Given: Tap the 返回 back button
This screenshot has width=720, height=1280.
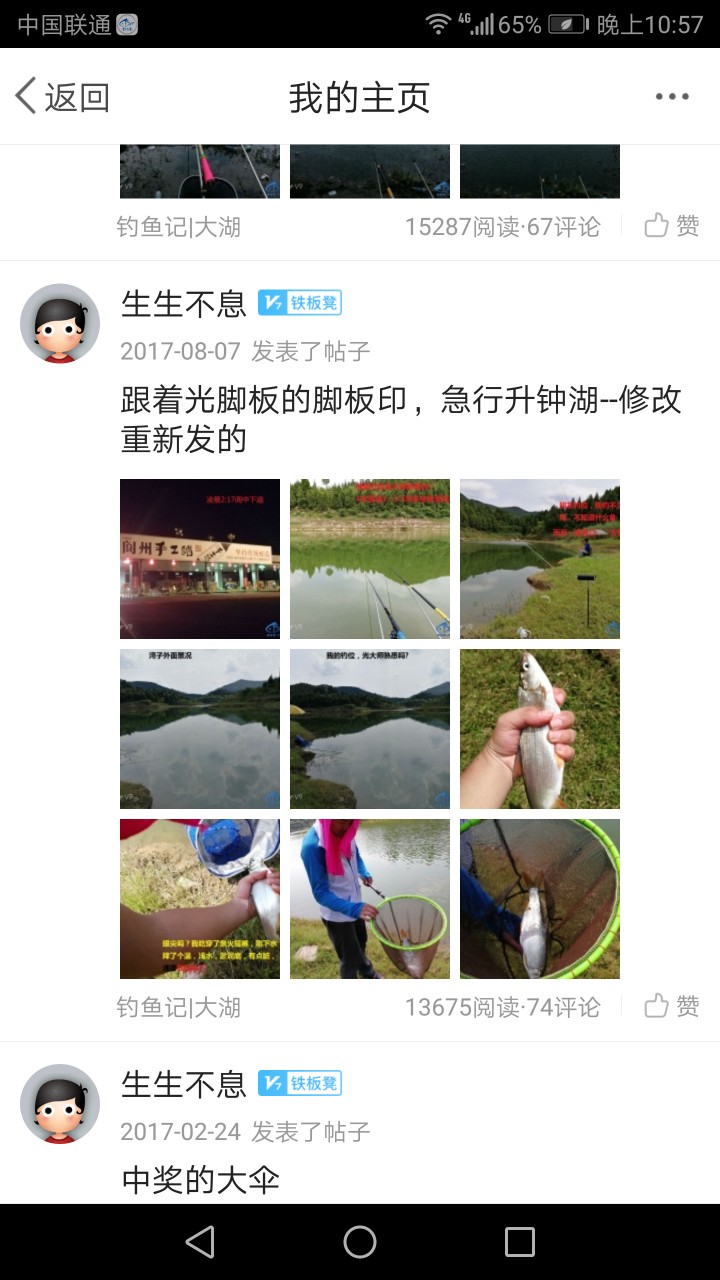Looking at the screenshot, I should point(62,97).
